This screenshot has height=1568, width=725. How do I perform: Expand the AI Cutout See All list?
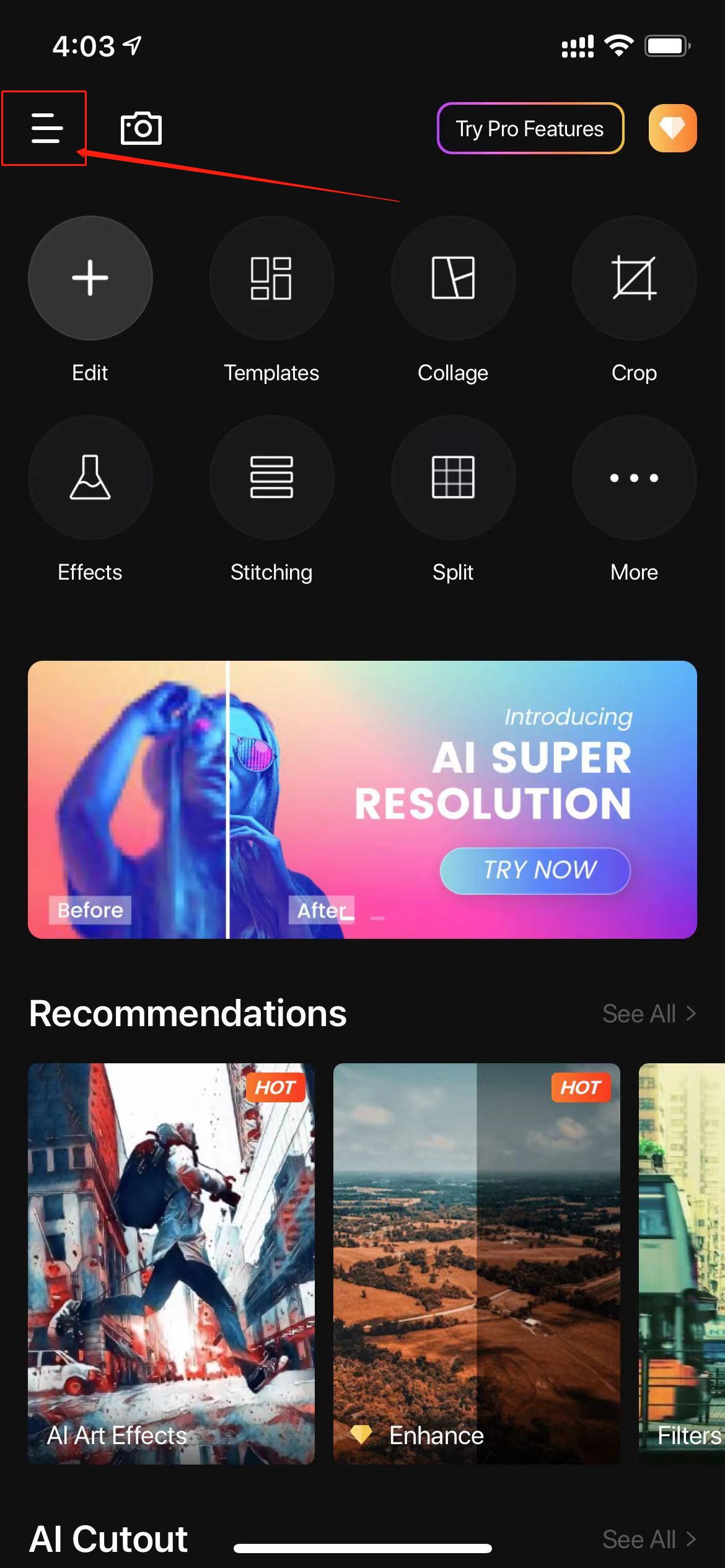point(649,1540)
